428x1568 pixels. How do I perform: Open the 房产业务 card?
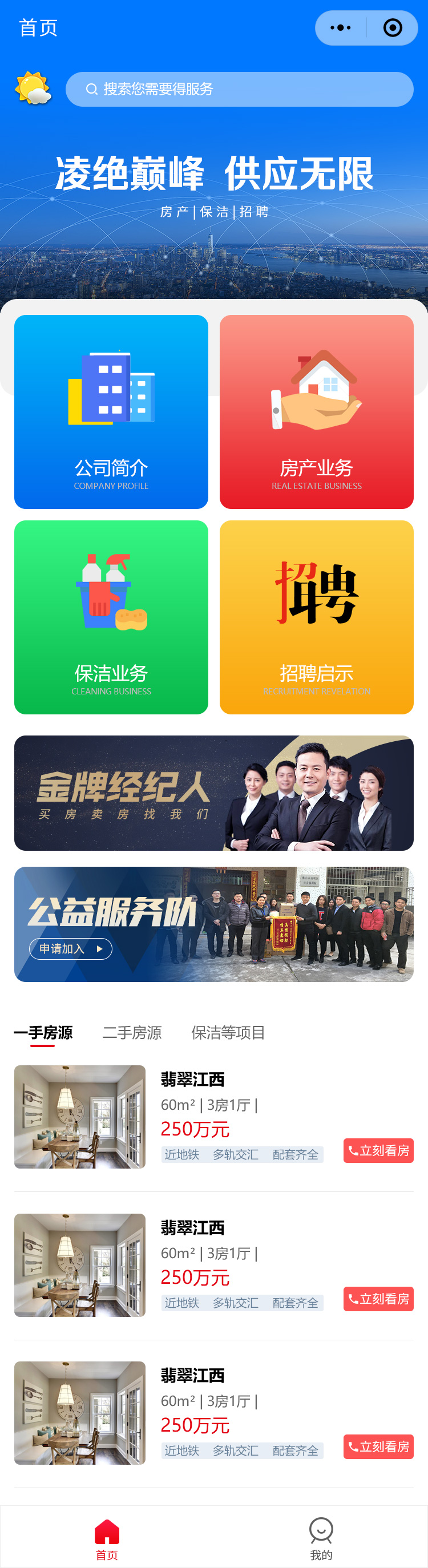317,411
